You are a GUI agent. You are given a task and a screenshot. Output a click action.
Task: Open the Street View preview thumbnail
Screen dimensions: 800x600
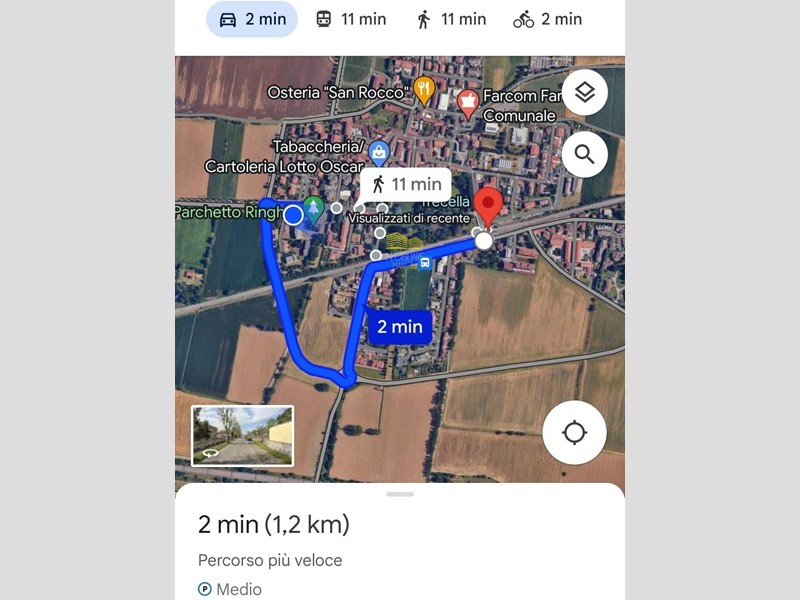(242, 435)
